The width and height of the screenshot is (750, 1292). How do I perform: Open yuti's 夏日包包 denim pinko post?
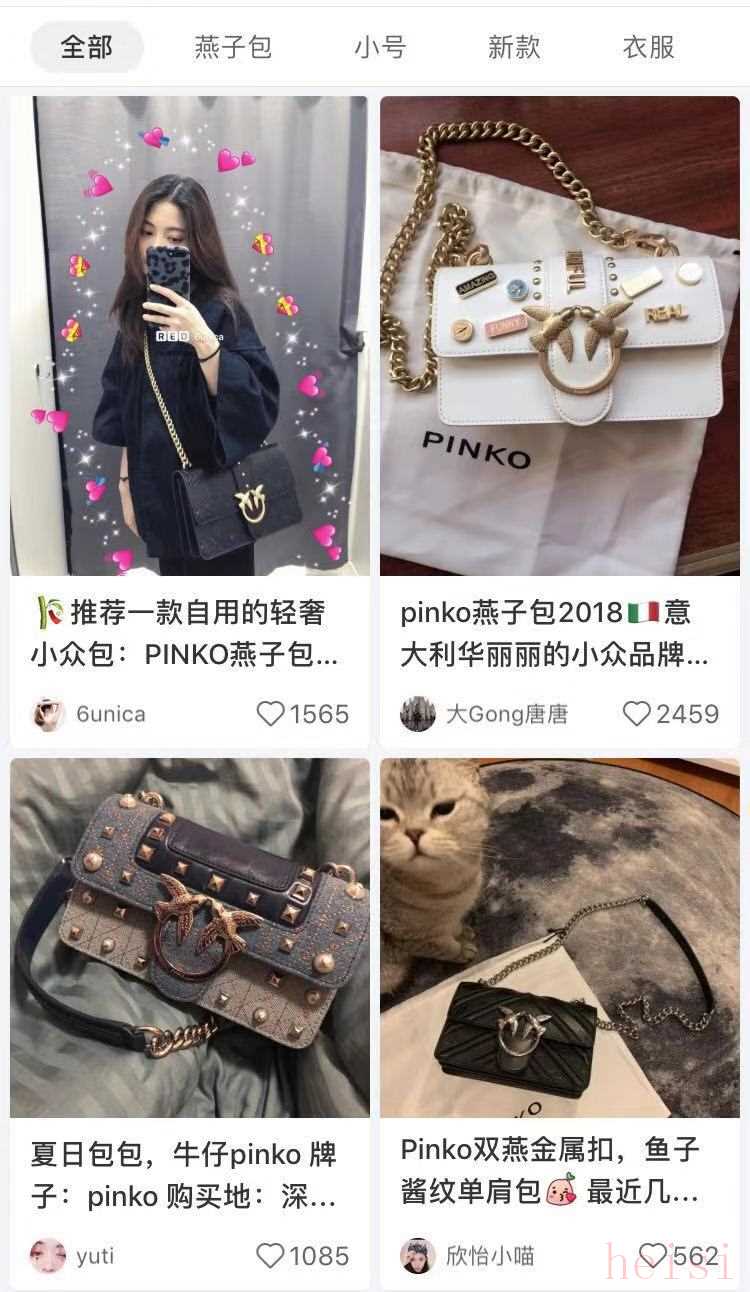pos(190,937)
